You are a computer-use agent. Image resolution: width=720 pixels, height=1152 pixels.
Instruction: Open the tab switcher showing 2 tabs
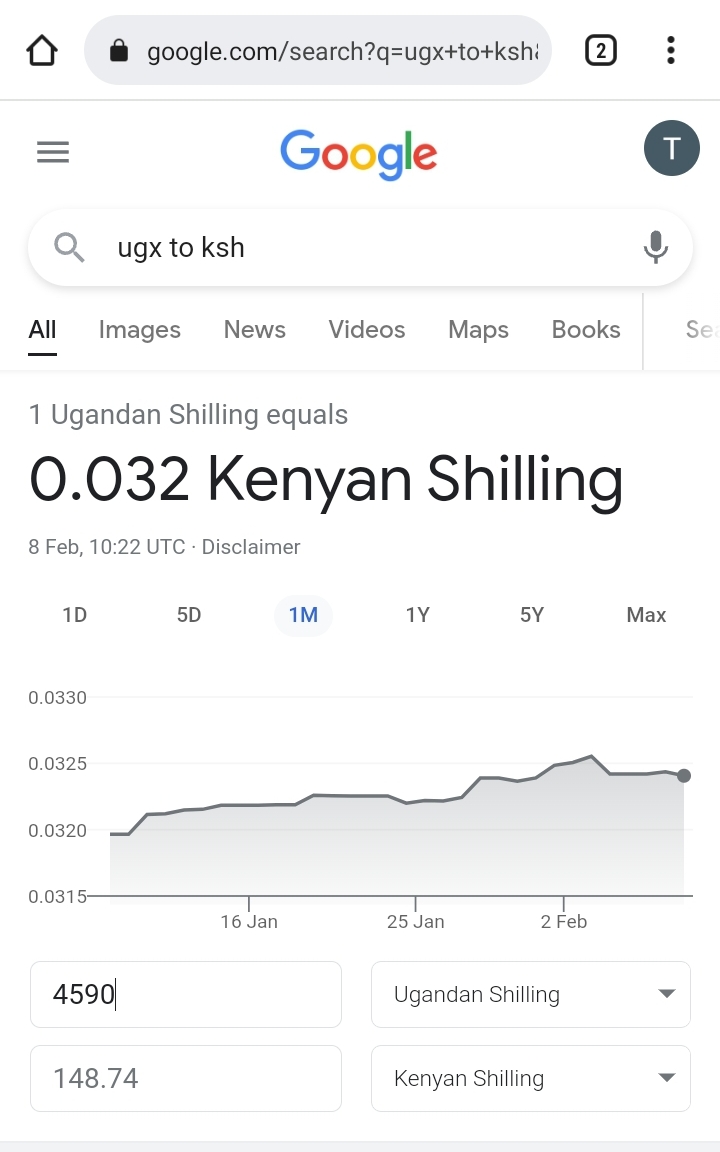600,50
